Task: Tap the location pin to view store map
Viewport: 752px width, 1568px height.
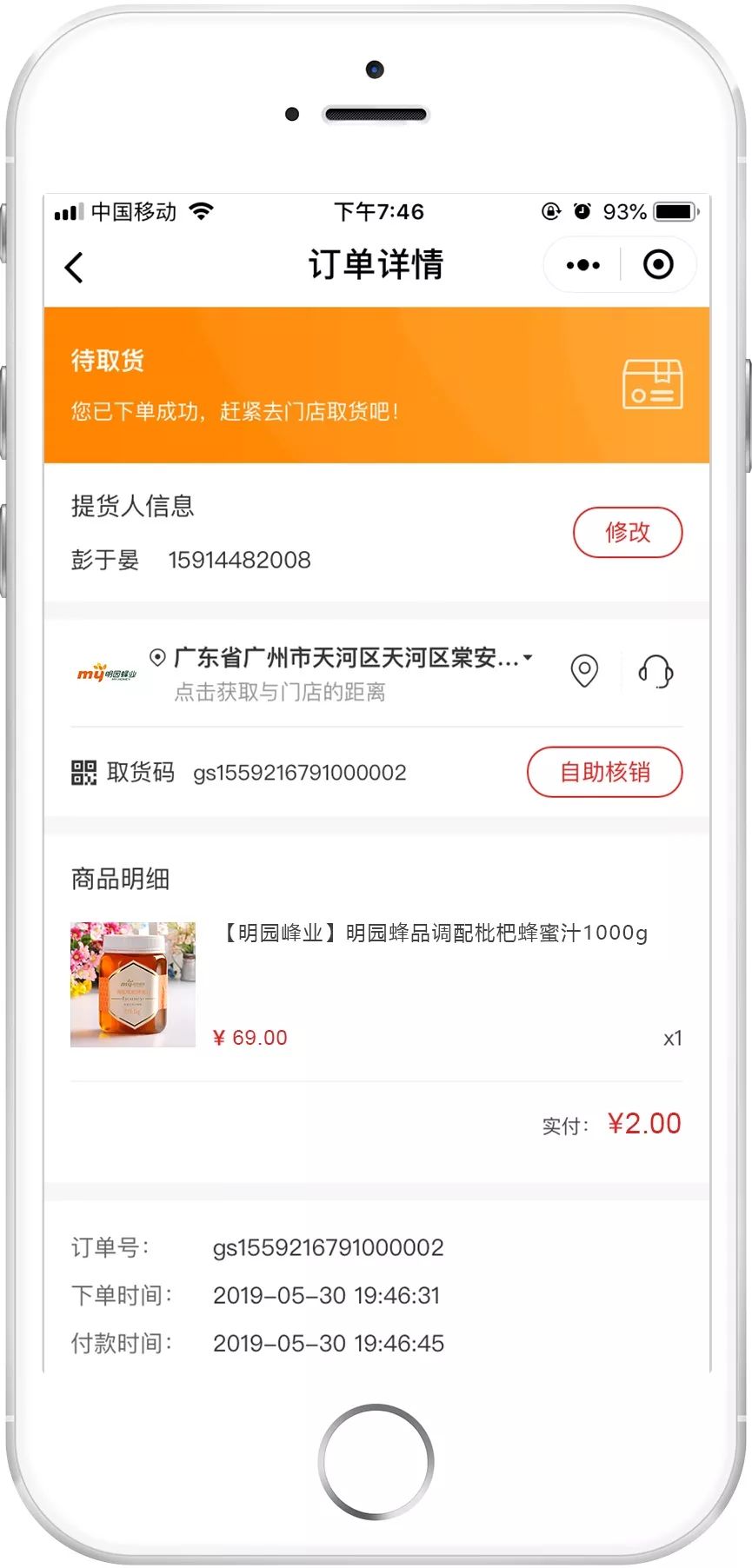Action: (x=583, y=672)
